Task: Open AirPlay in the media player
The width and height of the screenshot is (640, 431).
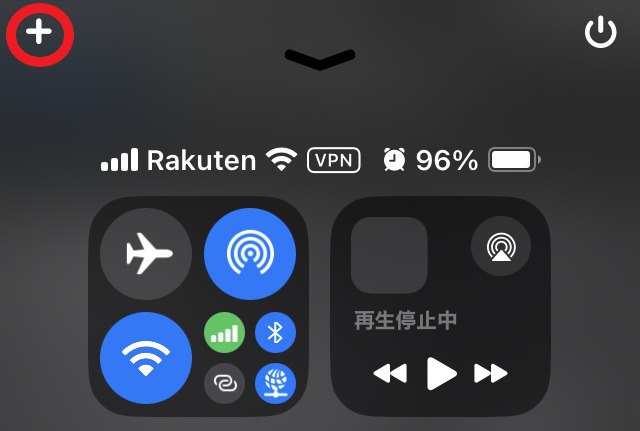Action: (x=500, y=246)
